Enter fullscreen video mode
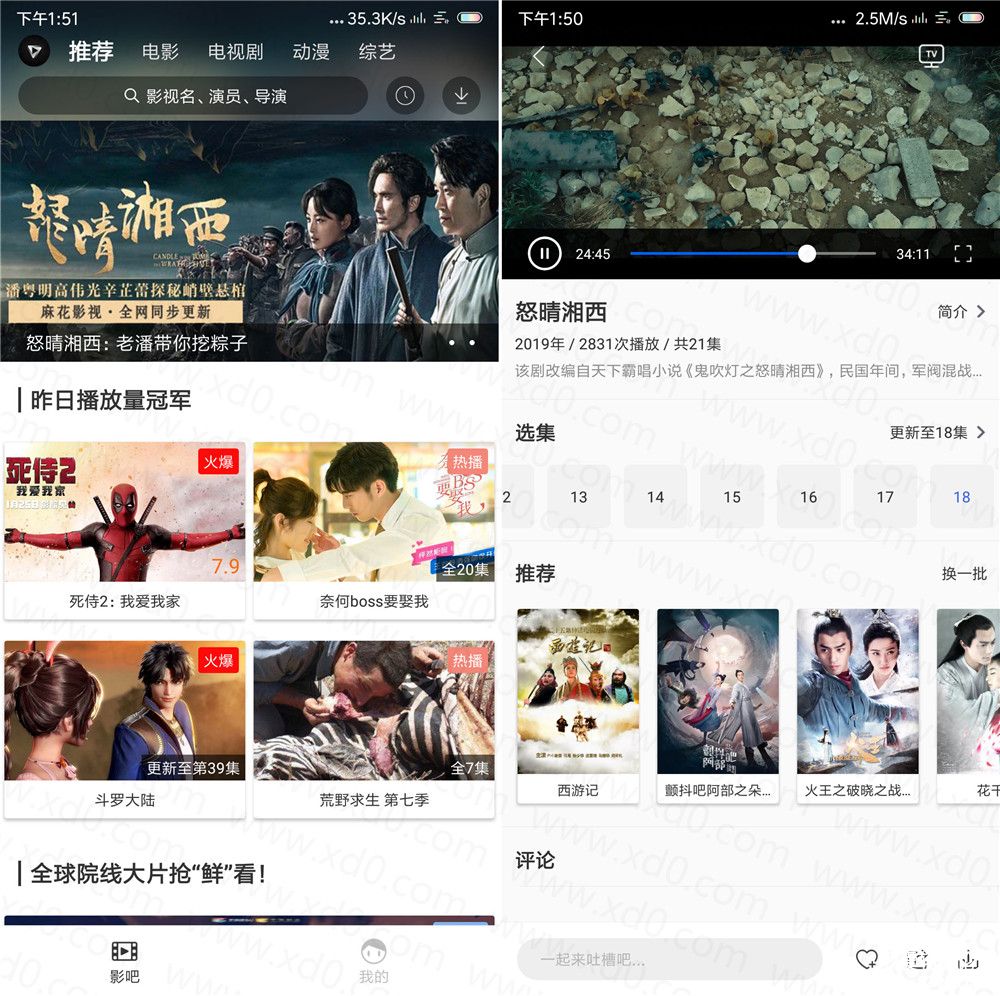Image resolution: width=1000 pixels, height=996 pixels. pos(962,254)
